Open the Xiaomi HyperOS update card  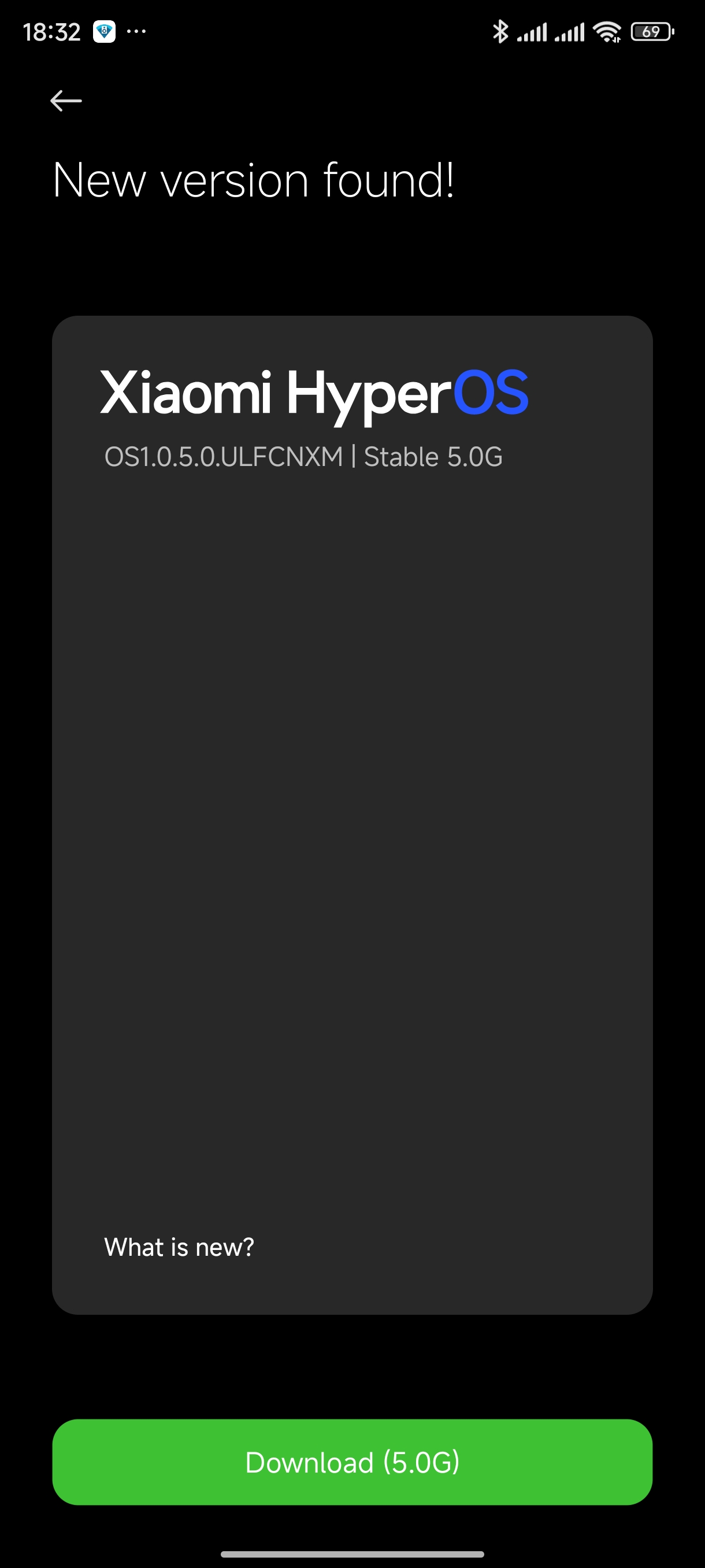[352, 815]
